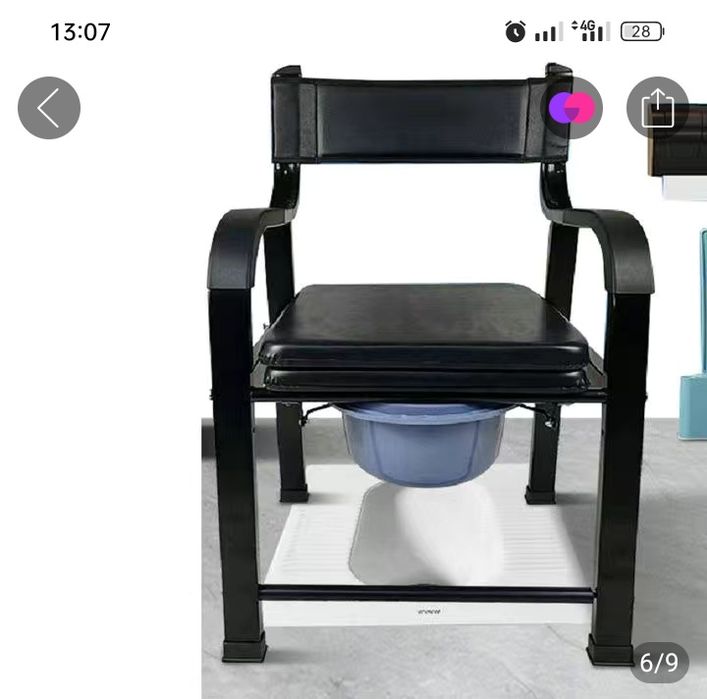Share this product image
The height and width of the screenshot is (699, 707).
click(657, 108)
